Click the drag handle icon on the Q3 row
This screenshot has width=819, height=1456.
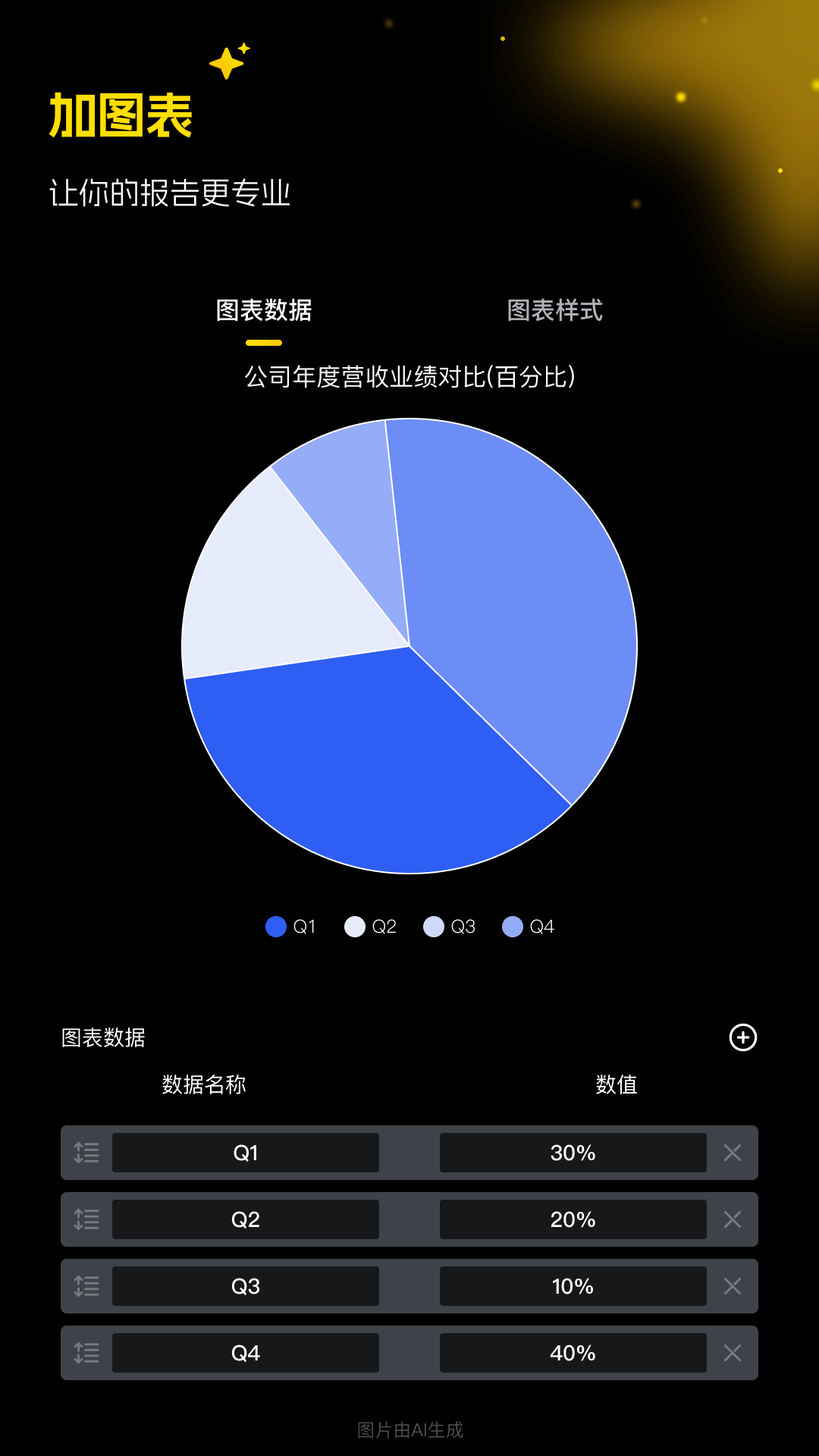click(x=86, y=1286)
